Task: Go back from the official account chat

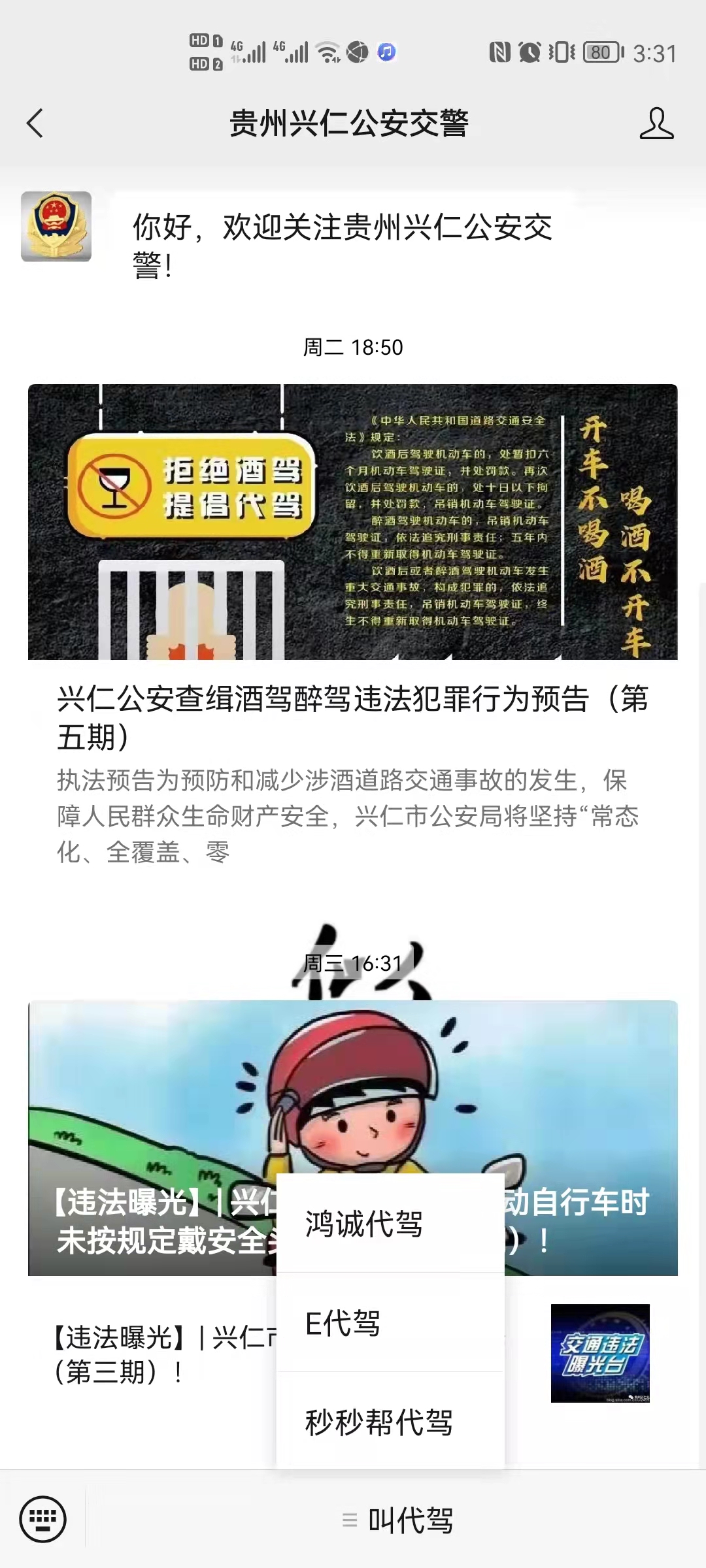Action: coord(35,123)
